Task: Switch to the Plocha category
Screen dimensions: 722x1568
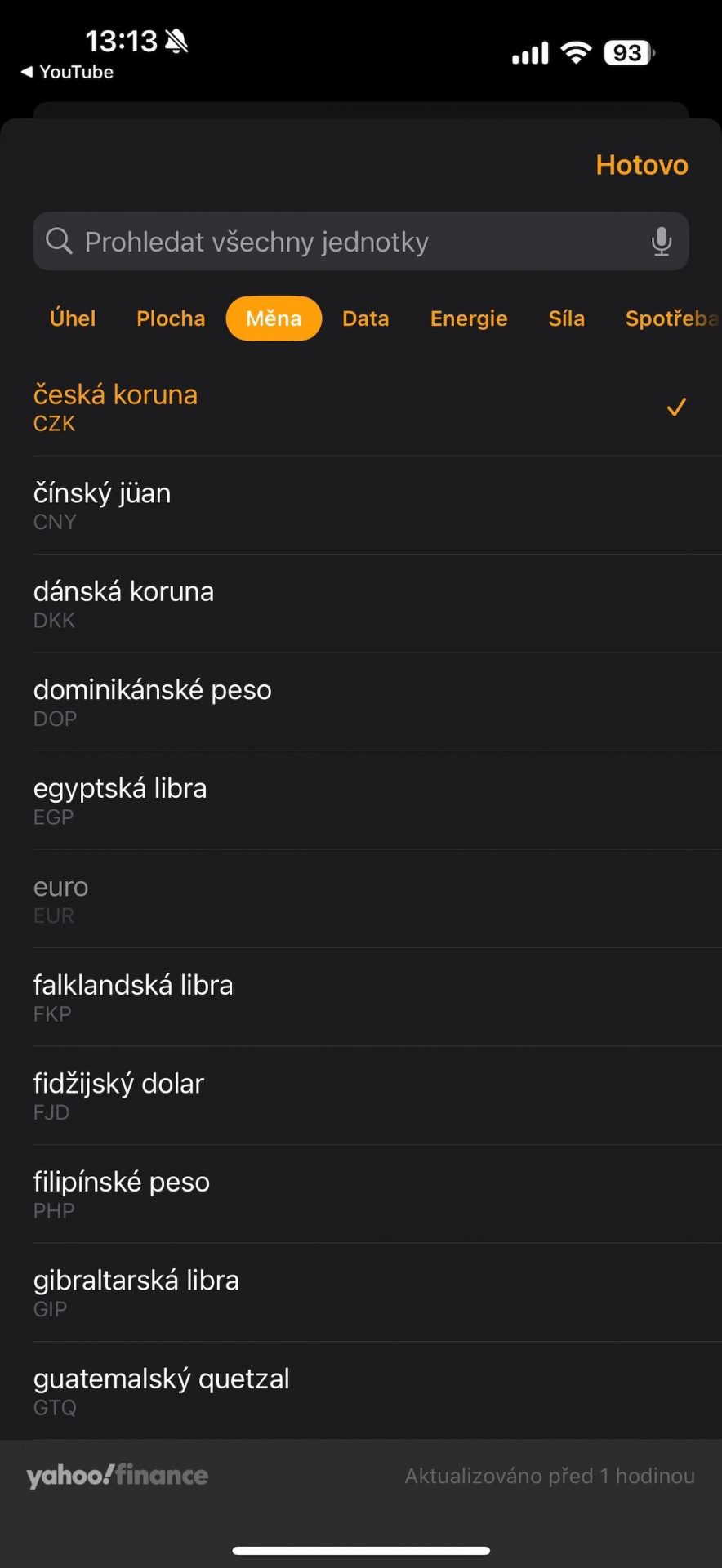Action: pos(171,318)
